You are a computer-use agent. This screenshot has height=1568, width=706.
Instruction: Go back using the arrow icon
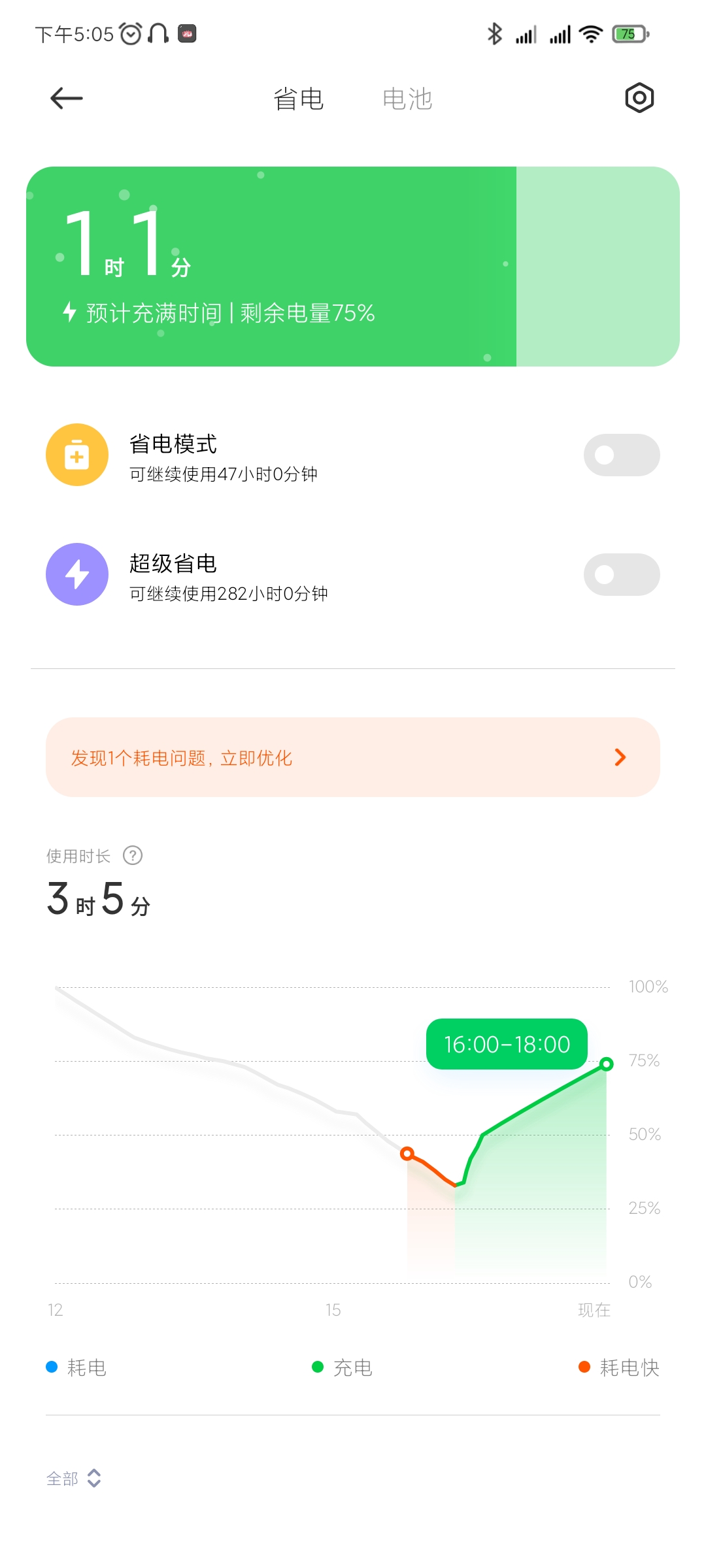coord(67,99)
